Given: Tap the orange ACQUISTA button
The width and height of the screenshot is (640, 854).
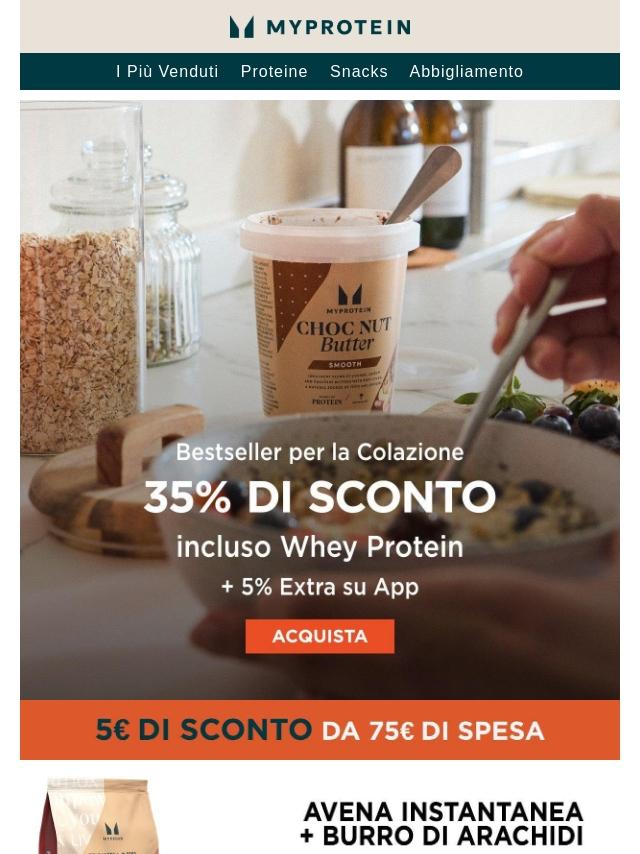Looking at the screenshot, I should [320, 636].
